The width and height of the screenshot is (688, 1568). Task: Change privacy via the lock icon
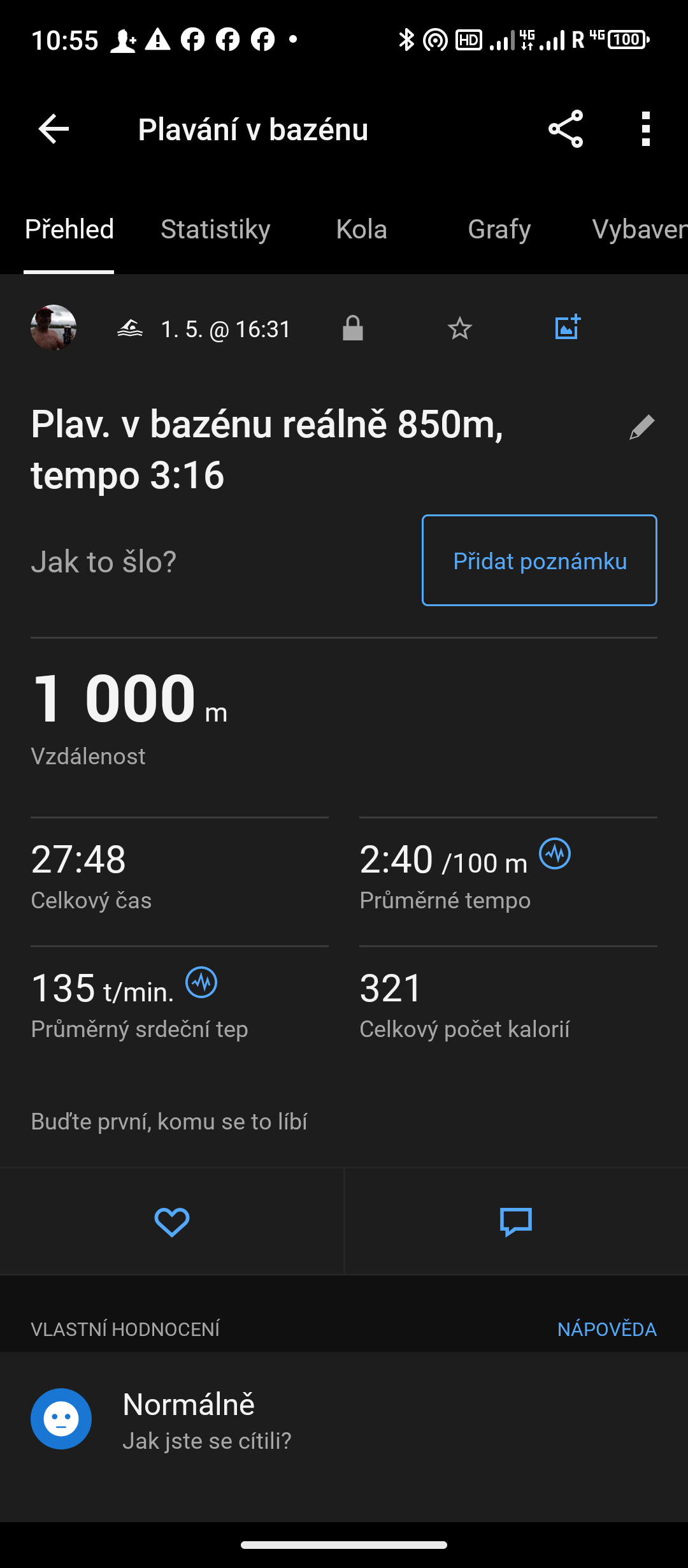(x=352, y=329)
